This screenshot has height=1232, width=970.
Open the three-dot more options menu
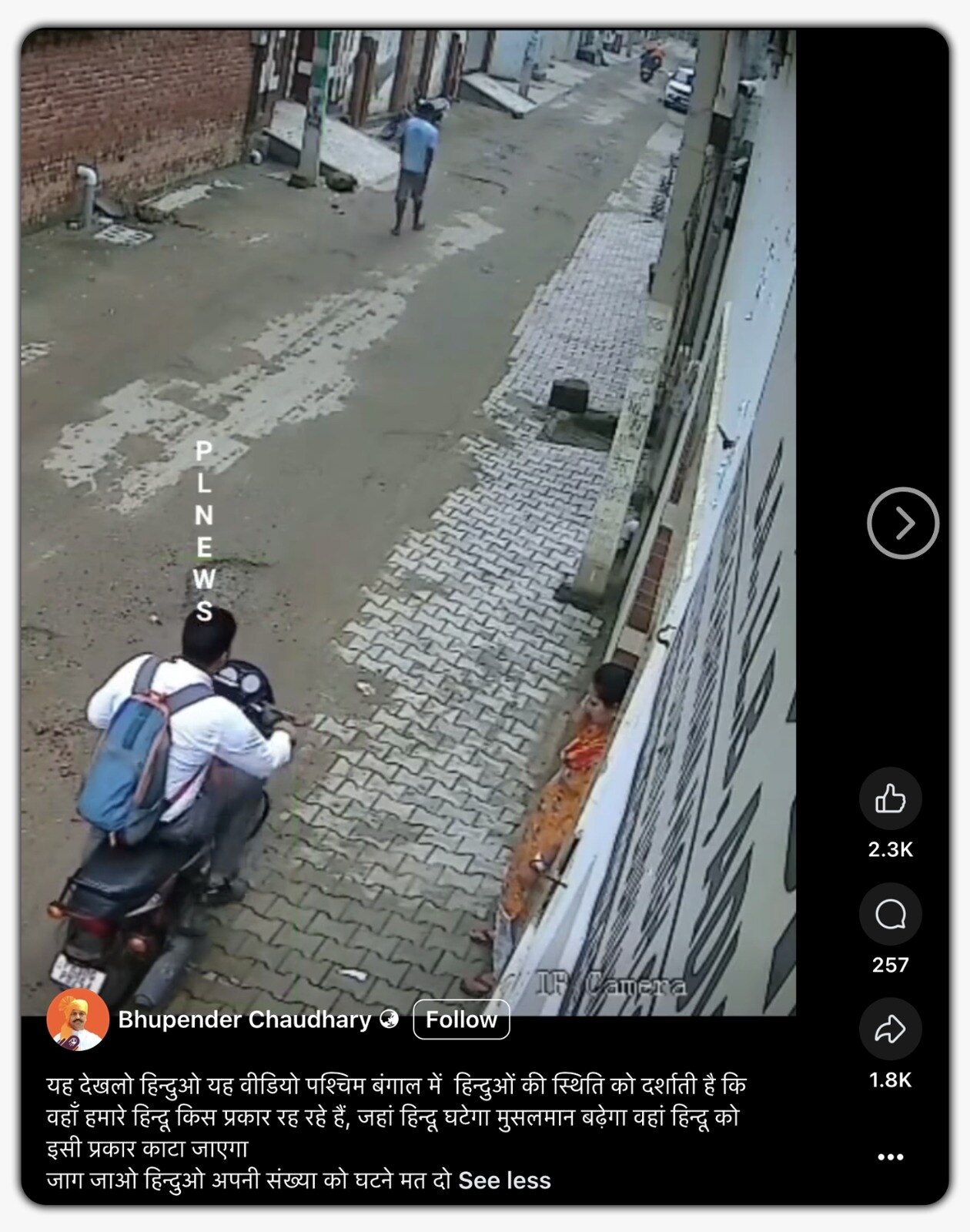pyautogui.click(x=890, y=1157)
